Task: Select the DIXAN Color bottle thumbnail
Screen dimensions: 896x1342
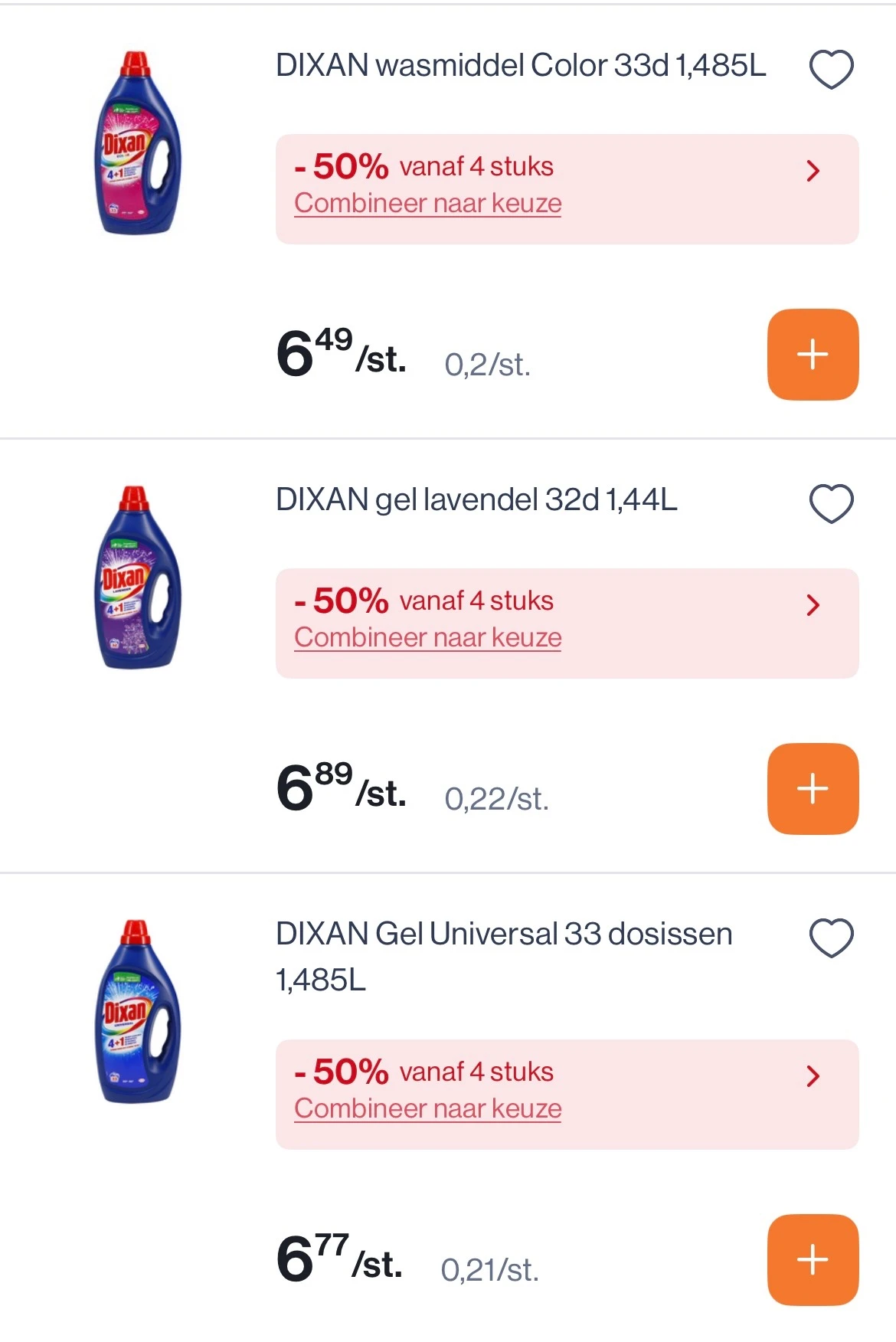Action: pyautogui.click(x=138, y=142)
